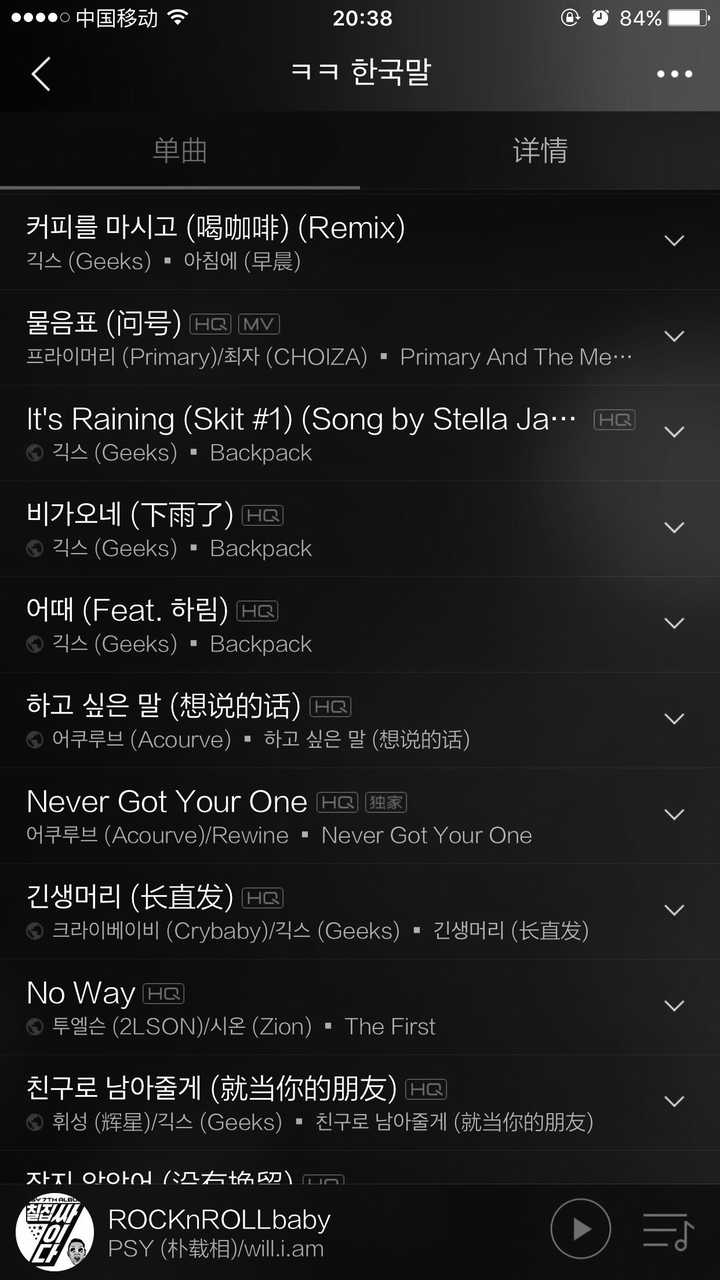Expand options for 하고 싶은 말
The image size is (720, 1280).
tap(674, 718)
